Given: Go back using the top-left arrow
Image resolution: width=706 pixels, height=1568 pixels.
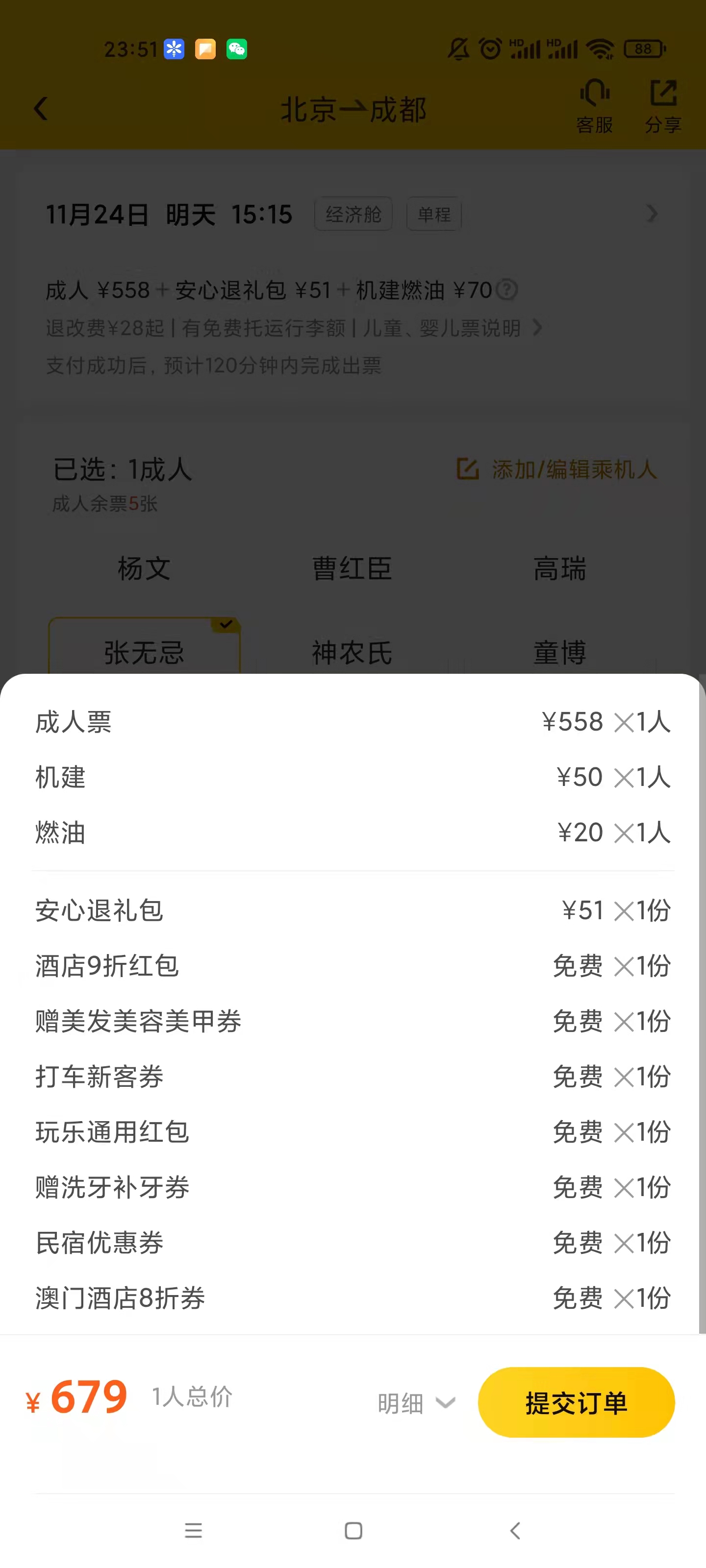Looking at the screenshot, I should (41, 110).
